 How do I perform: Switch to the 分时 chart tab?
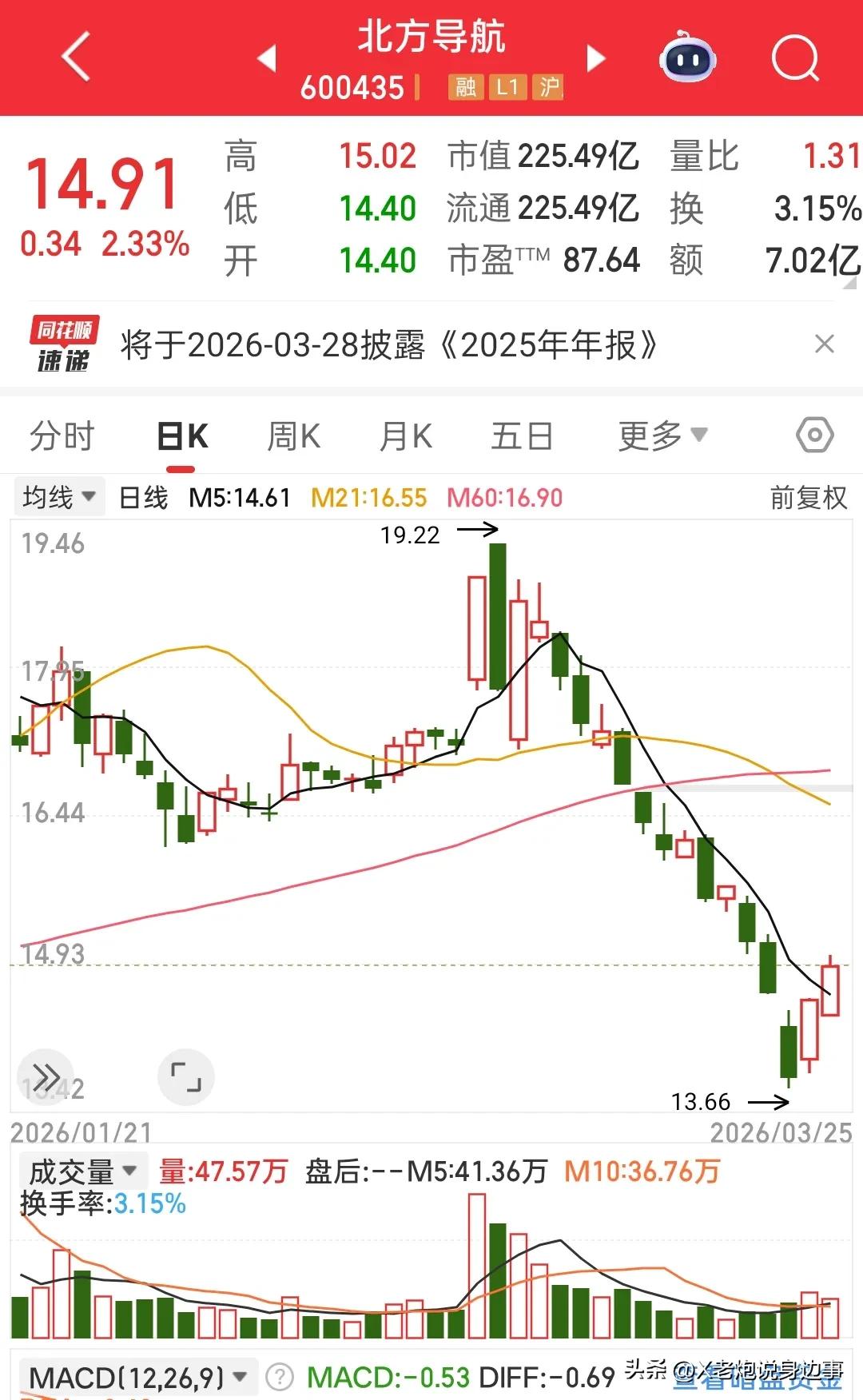tap(62, 436)
